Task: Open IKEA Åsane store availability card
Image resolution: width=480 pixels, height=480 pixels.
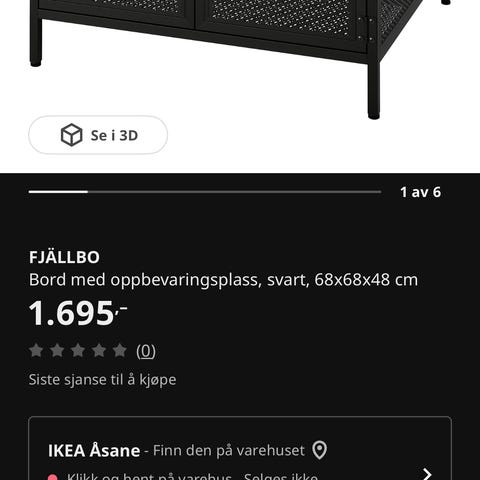Action: pyautogui.click(x=240, y=448)
